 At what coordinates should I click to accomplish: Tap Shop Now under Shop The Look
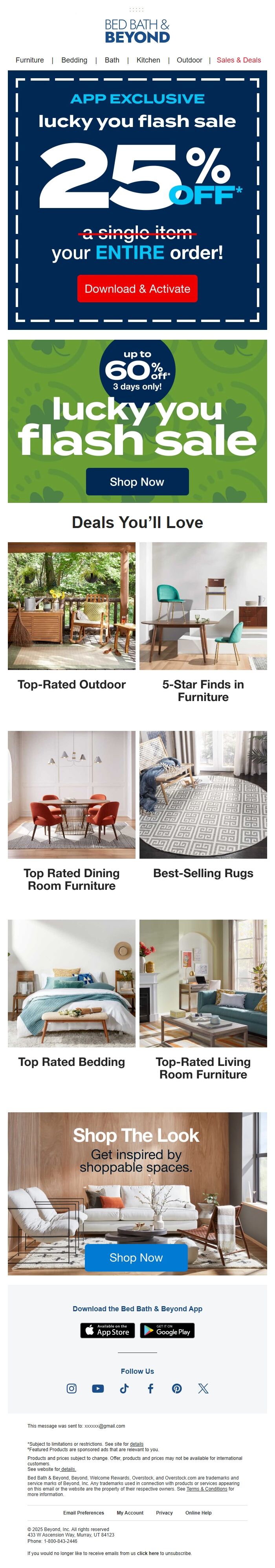pyautogui.click(x=136, y=1257)
